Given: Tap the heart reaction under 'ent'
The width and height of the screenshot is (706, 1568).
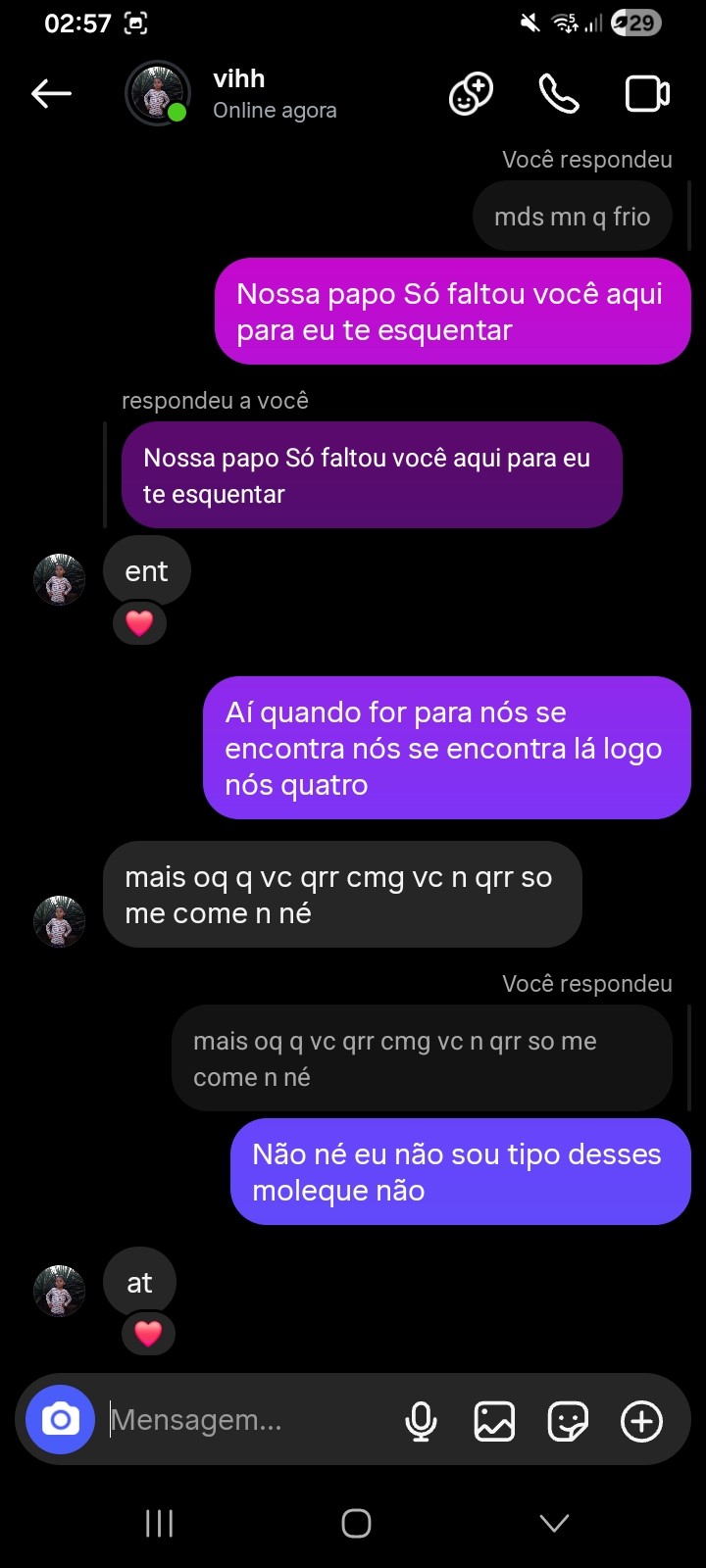Looking at the screenshot, I should coord(140,622).
